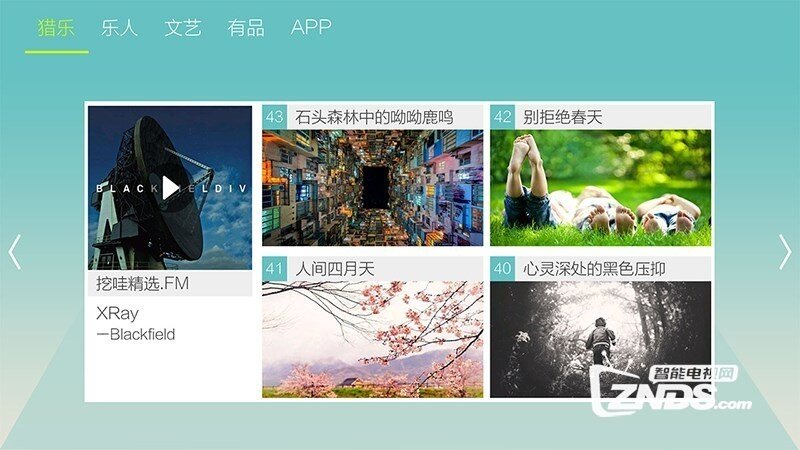Open the 有品 tab
This screenshot has width=800, height=450.
pos(246,28)
